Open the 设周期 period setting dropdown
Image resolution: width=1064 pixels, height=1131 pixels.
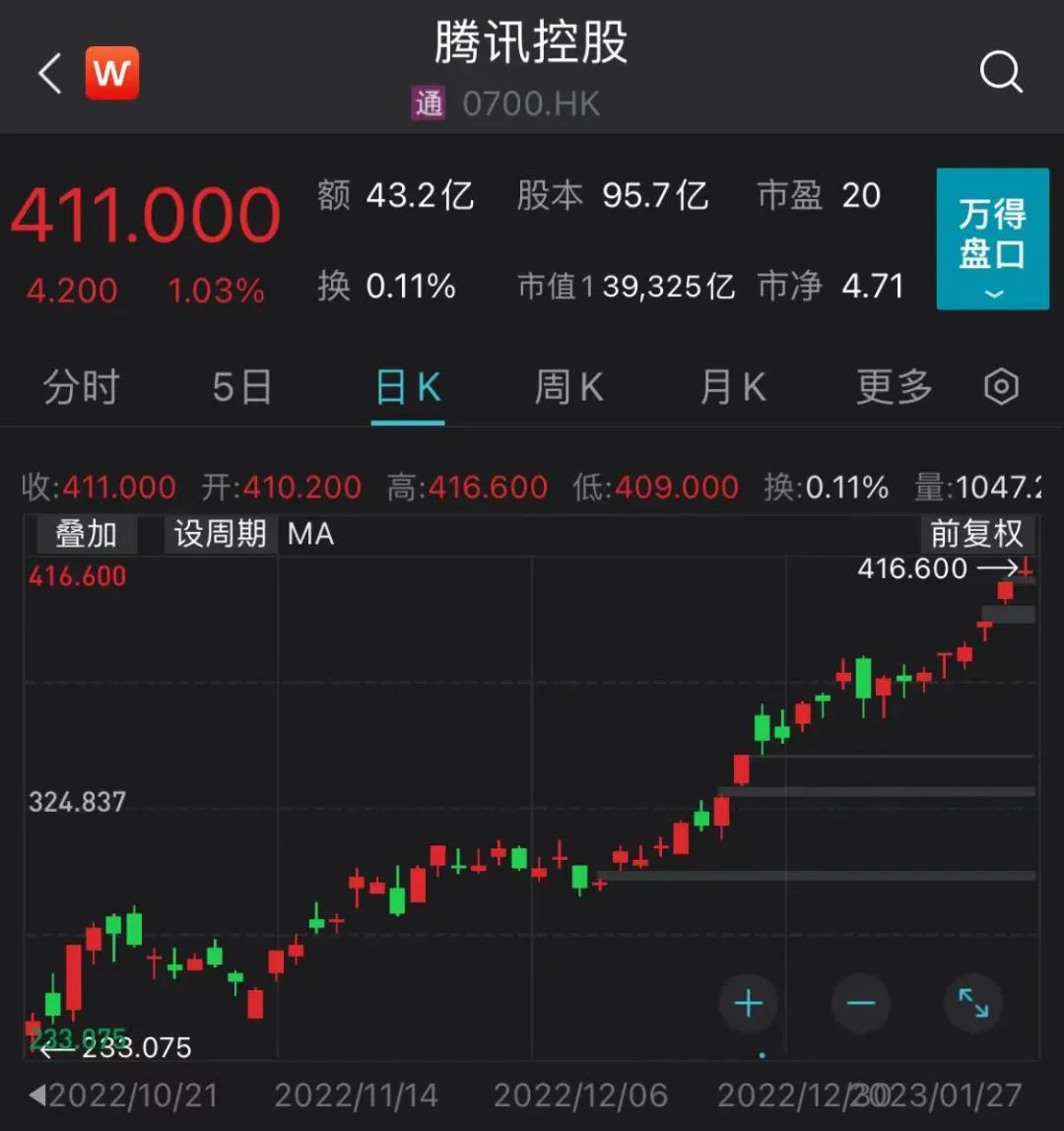[217, 535]
